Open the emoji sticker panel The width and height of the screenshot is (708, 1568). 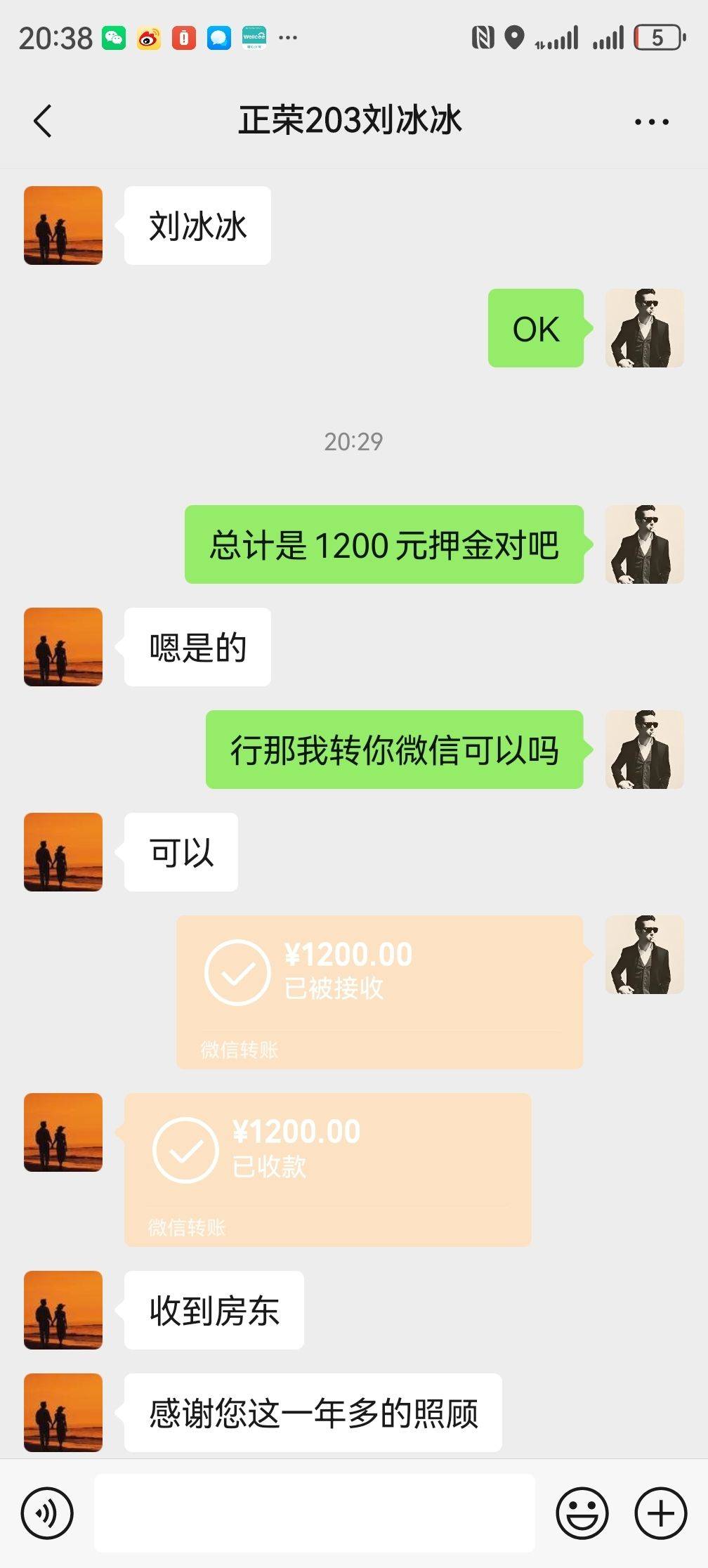[582, 1513]
